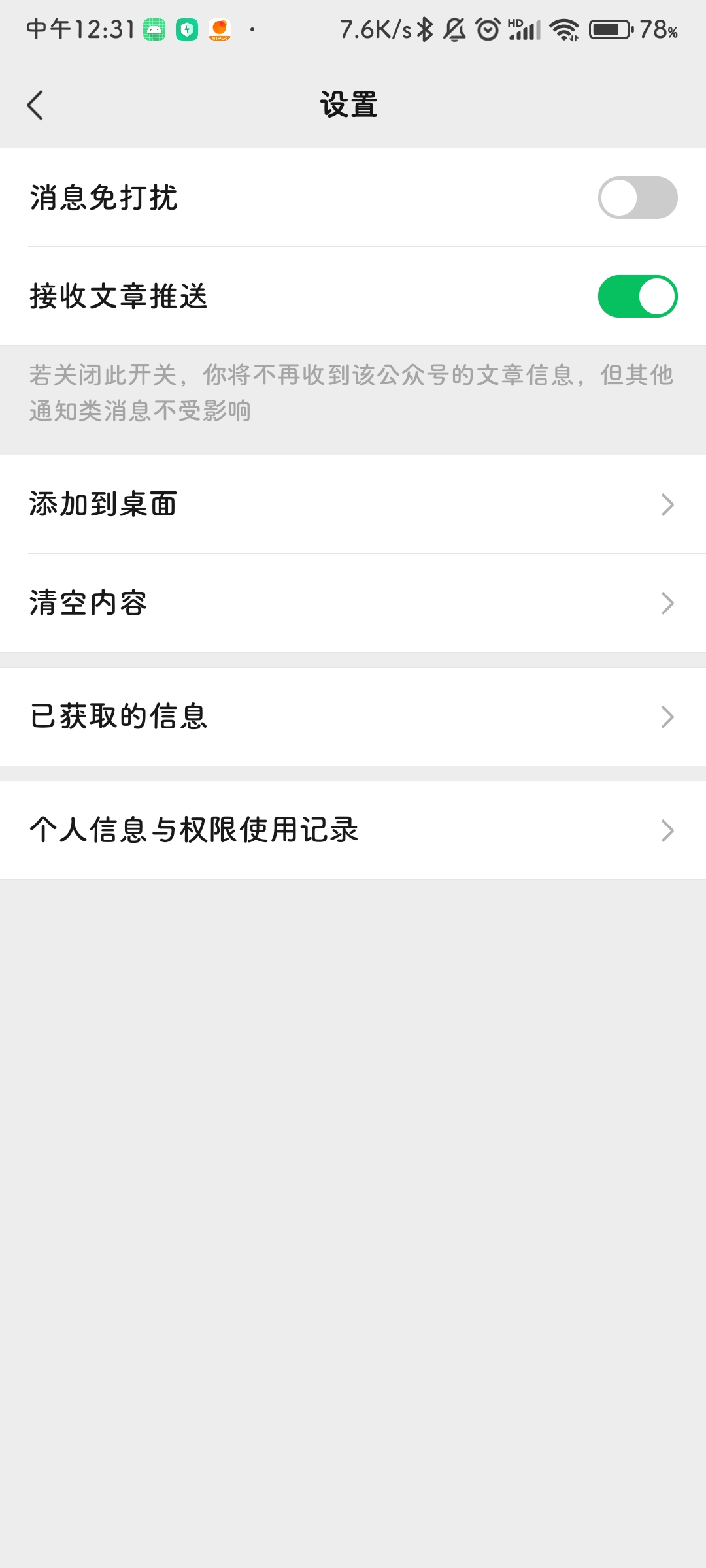Open 已获取的信息 via its chevron
This screenshot has width=706, height=1568.
[666, 717]
